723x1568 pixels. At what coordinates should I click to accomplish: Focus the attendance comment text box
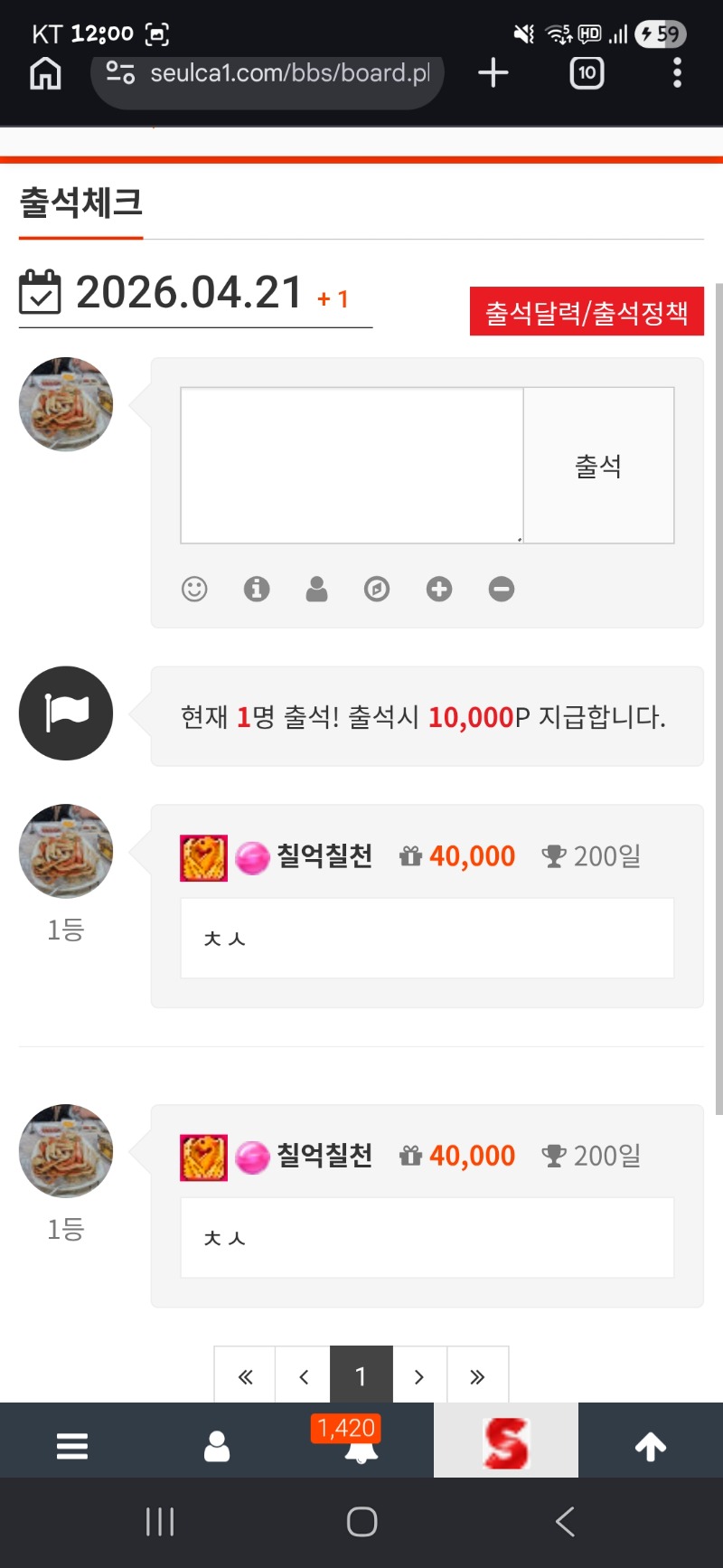(352, 466)
